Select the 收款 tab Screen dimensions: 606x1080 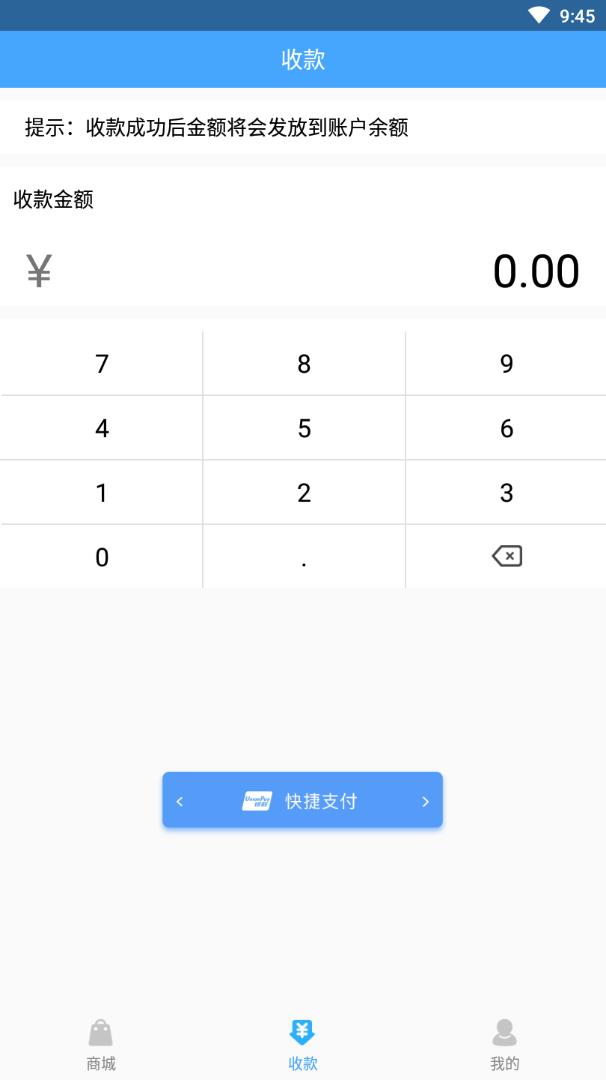(x=302, y=1044)
